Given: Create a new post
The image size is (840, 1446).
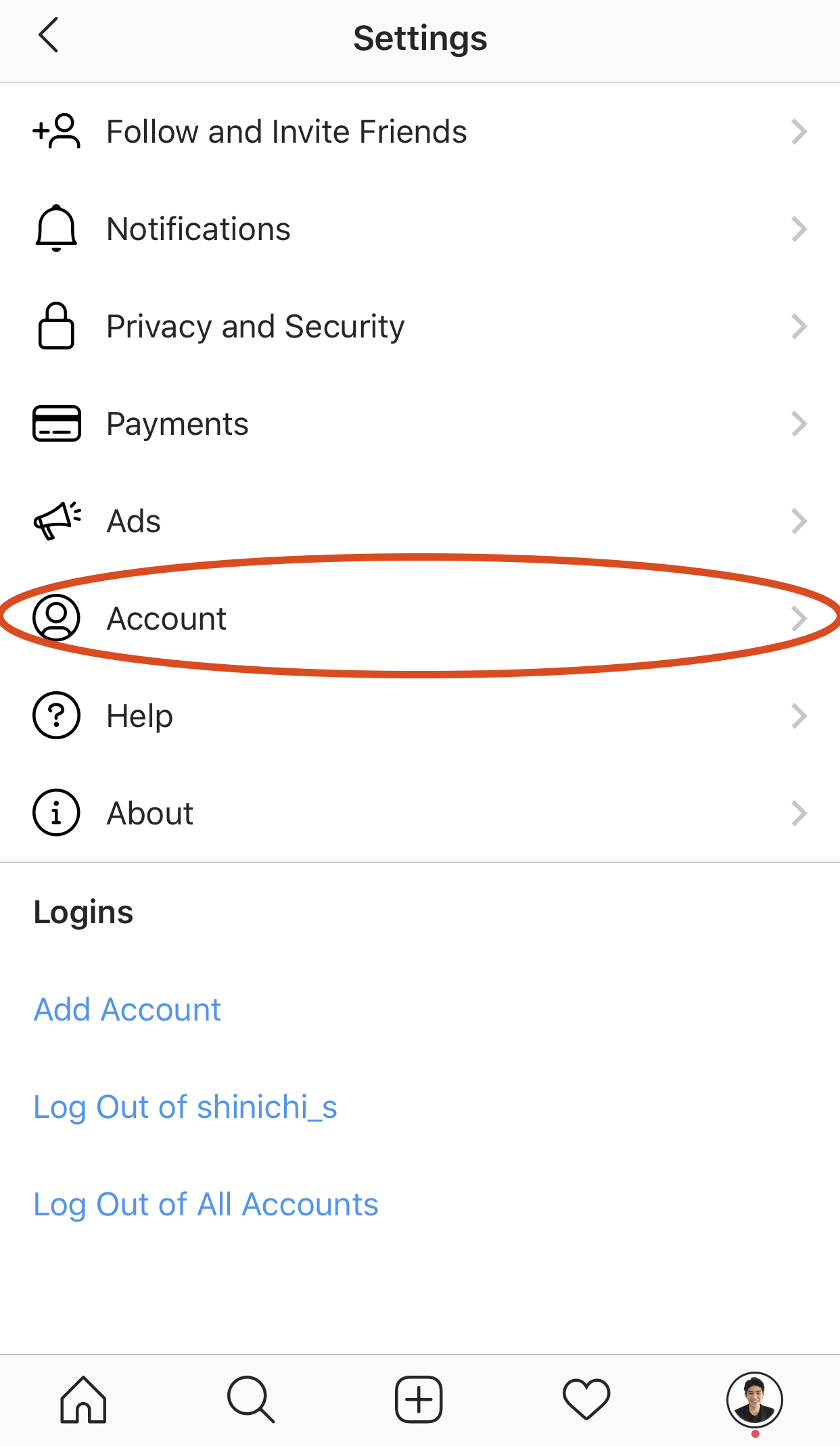Looking at the screenshot, I should pos(419,1399).
